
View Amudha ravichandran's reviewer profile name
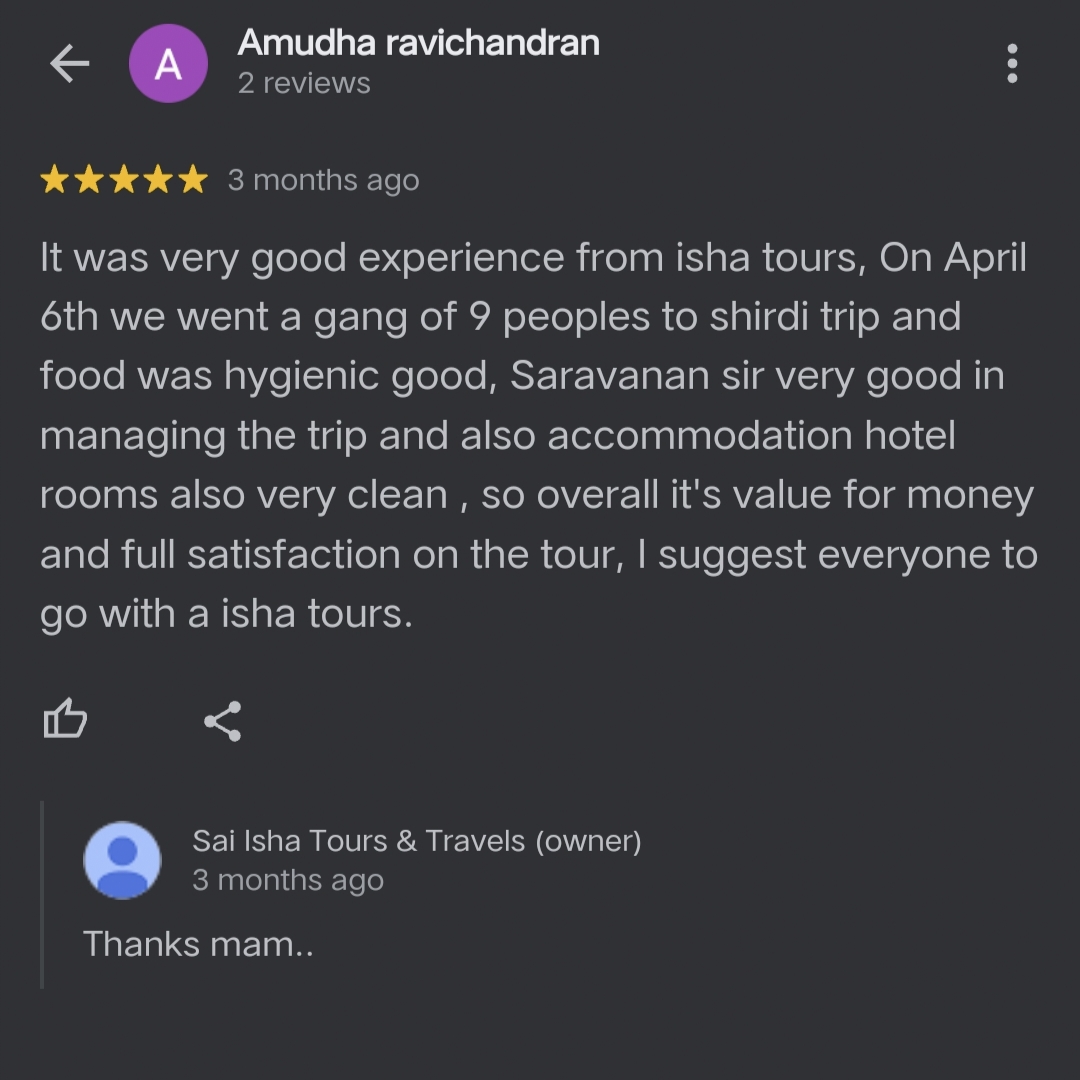(x=418, y=43)
